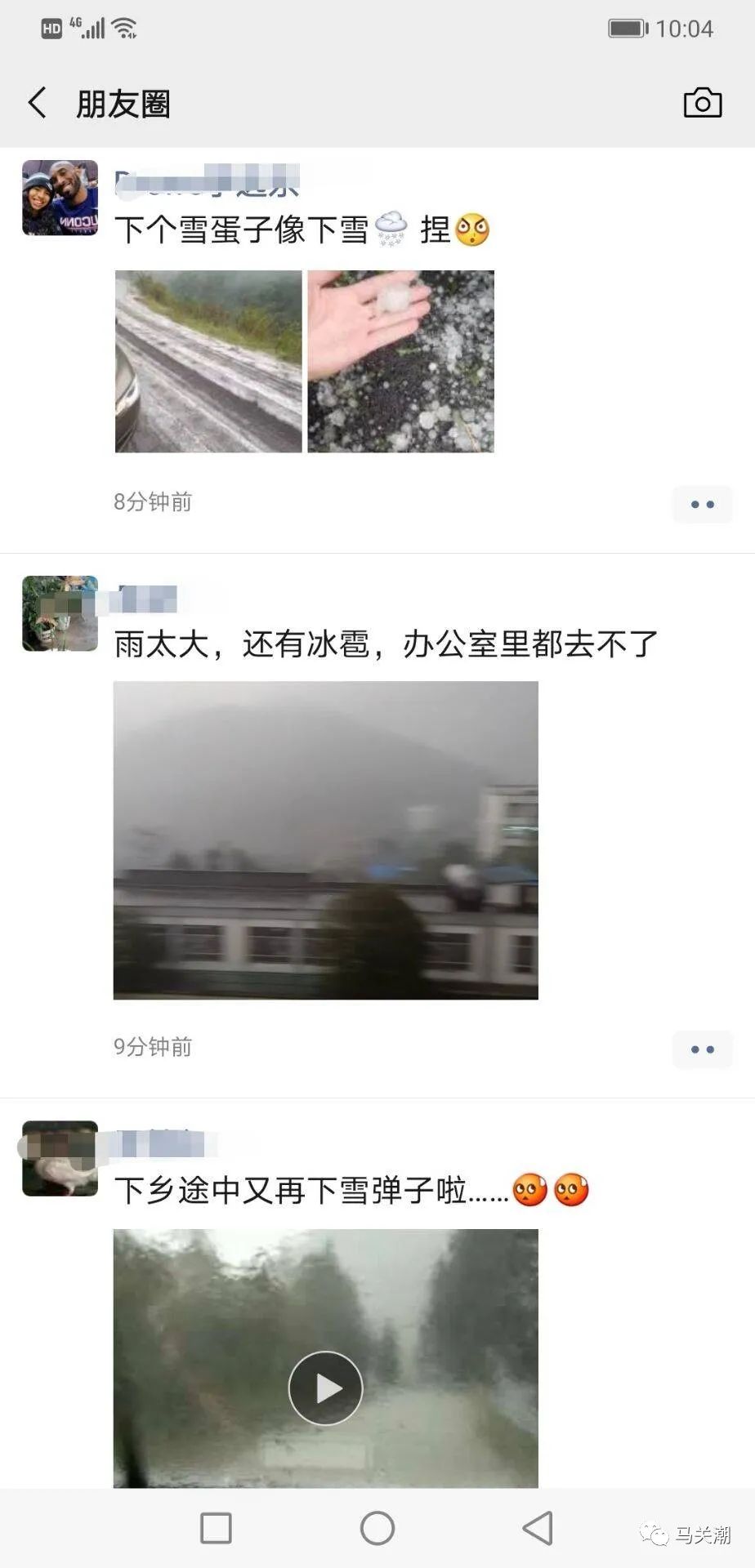Open profile of the 雨太大 post author

60,613
